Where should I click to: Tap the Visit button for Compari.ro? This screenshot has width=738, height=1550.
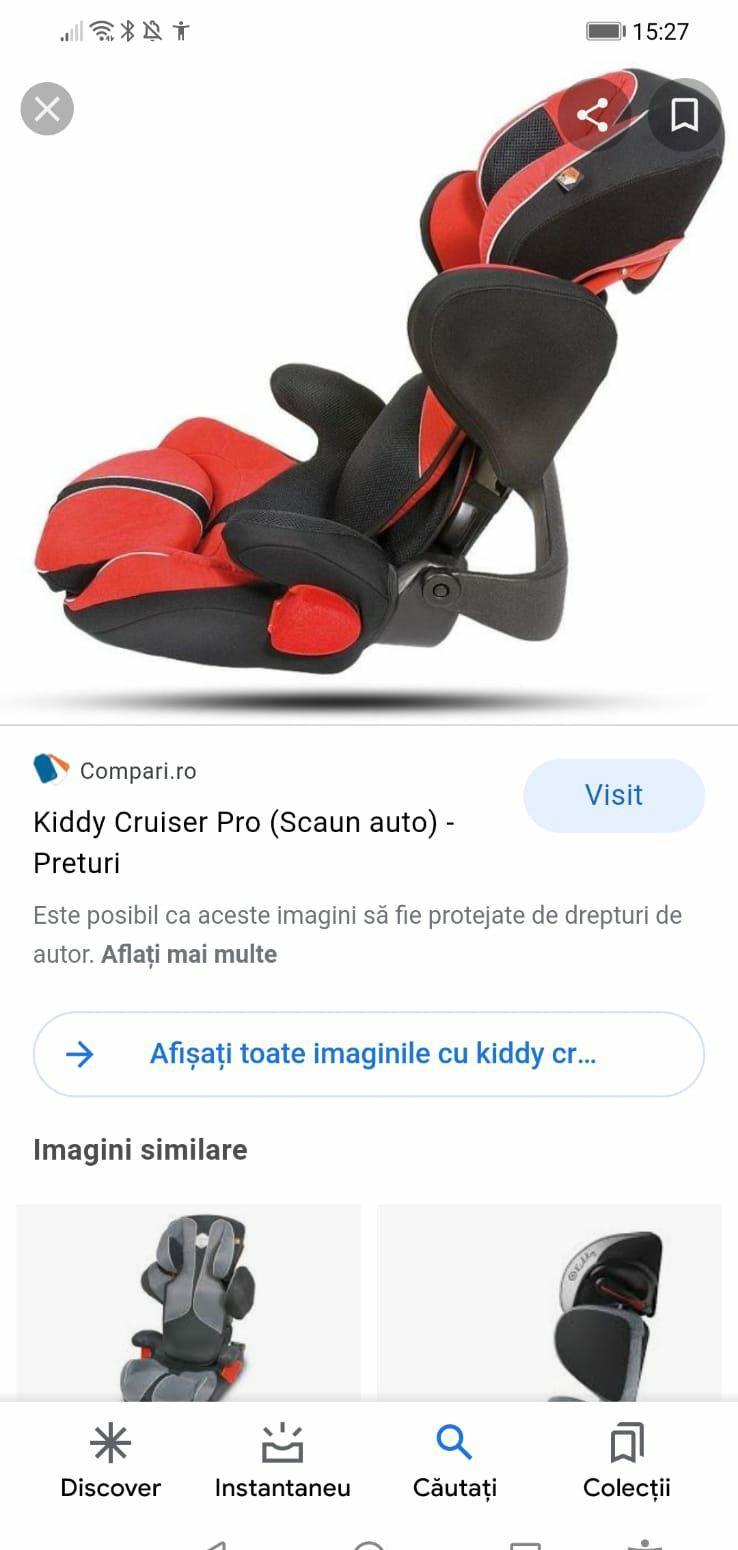(613, 795)
